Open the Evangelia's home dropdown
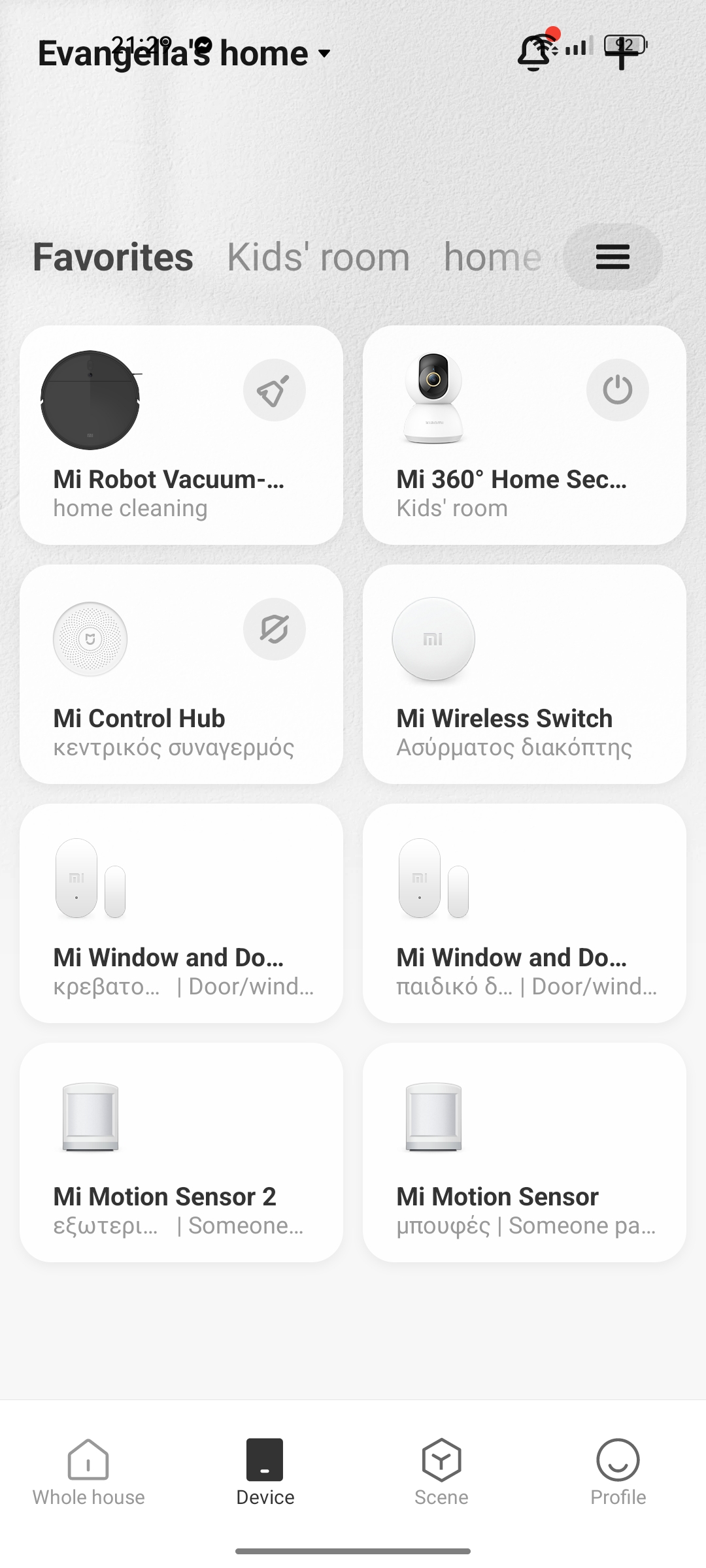Image resolution: width=706 pixels, height=1568 pixels. pos(184,54)
